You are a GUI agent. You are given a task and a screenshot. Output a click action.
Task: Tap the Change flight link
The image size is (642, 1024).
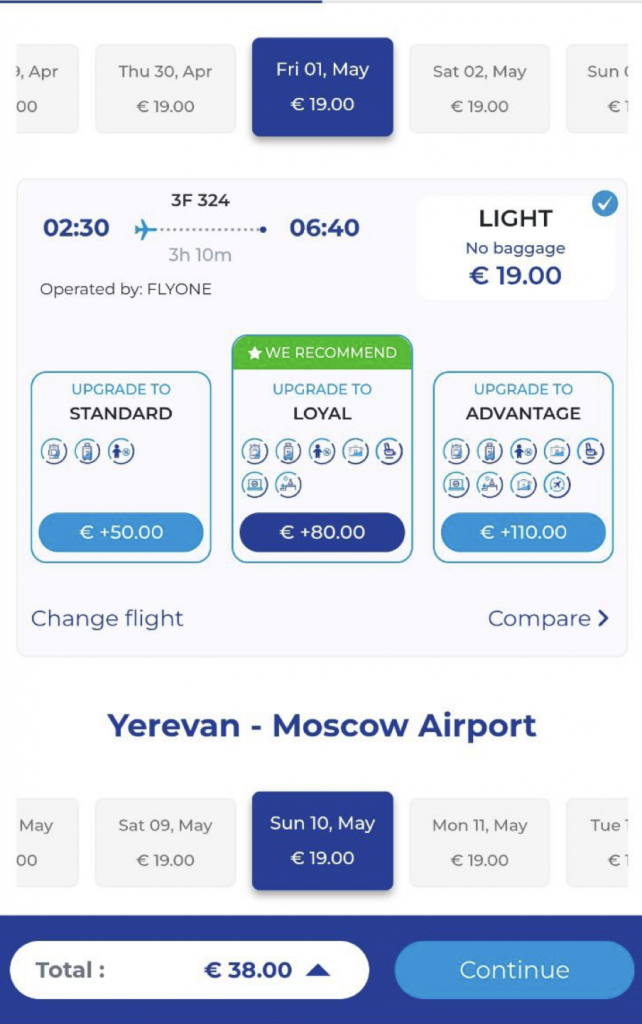pyautogui.click(x=107, y=619)
